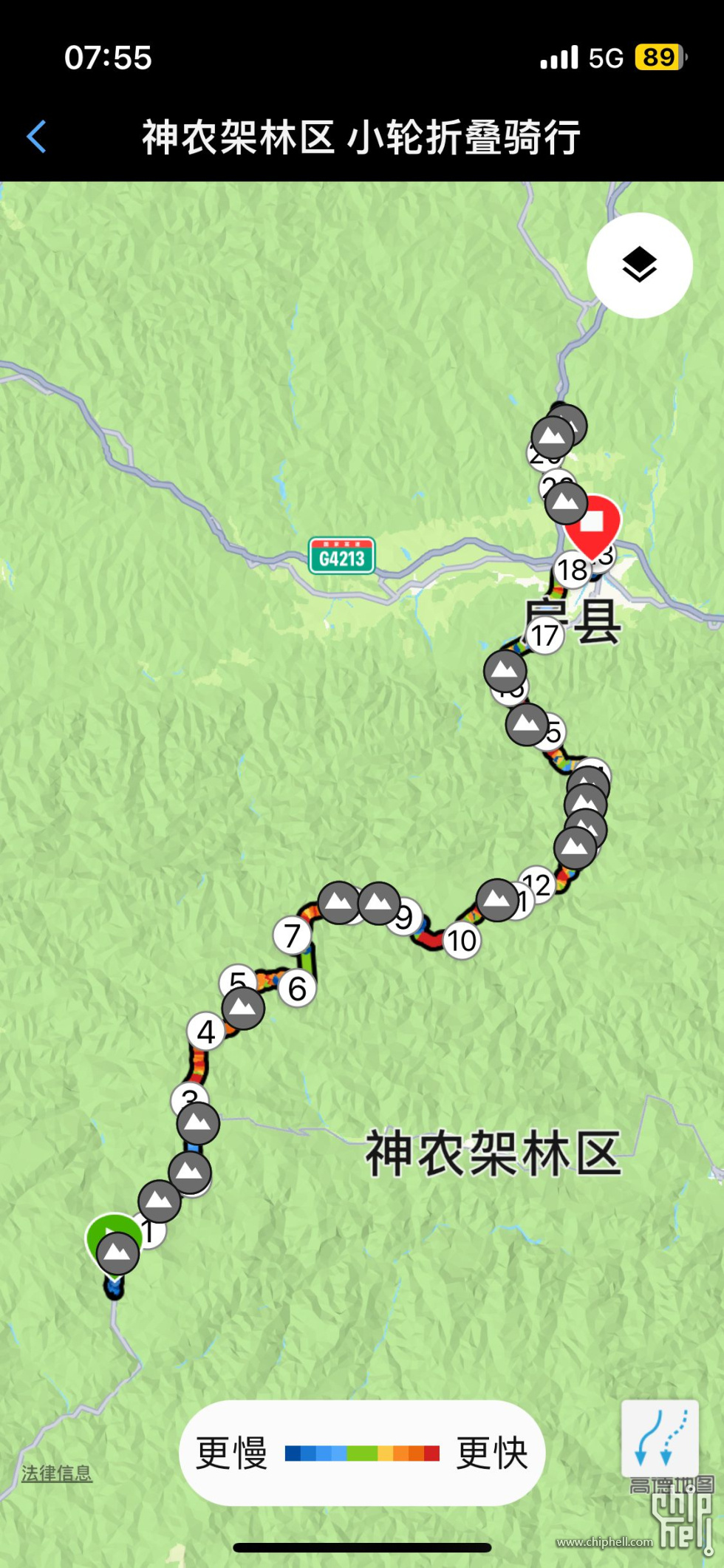Image resolution: width=724 pixels, height=1568 pixels.
Task: Tap the route direction icon near the bottom right
Action: coord(660,1438)
